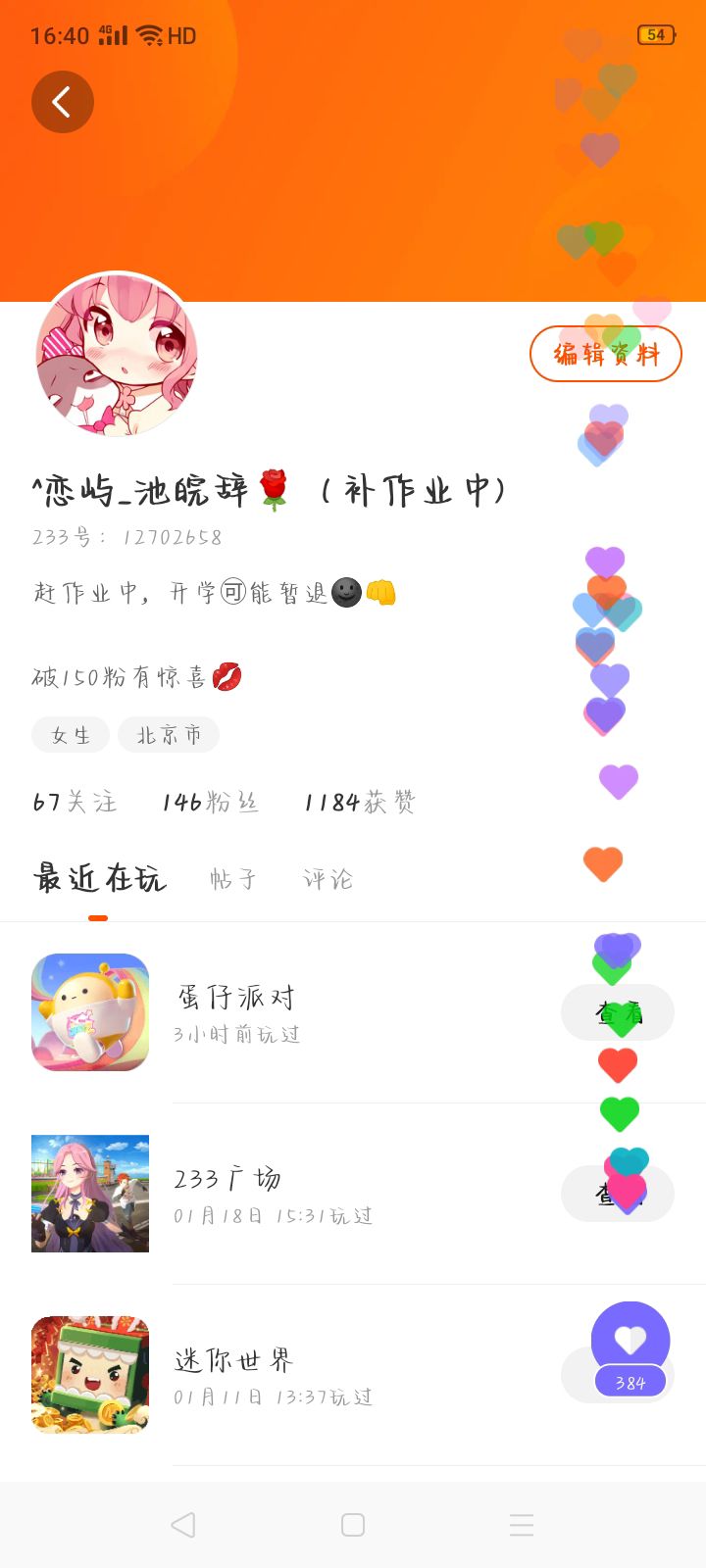Tap the 编辑资料 button
This screenshot has height=1568, width=706.
[605, 354]
